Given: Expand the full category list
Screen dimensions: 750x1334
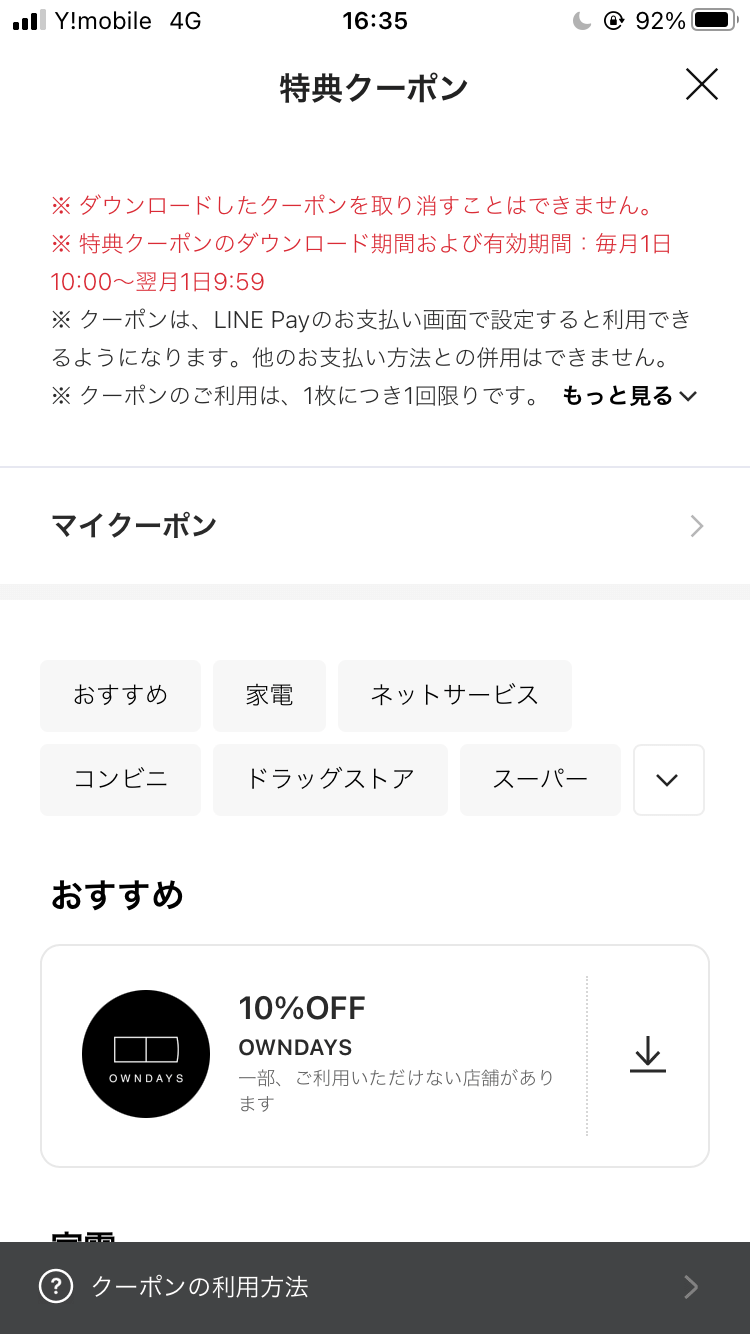Looking at the screenshot, I should pyautogui.click(x=669, y=779).
